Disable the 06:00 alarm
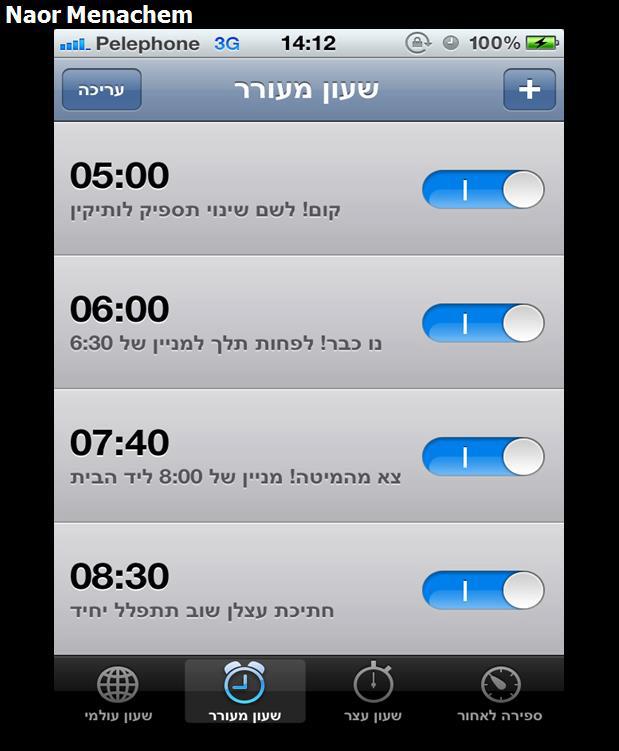This screenshot has height=751, width=619. (x=484, y=323)
